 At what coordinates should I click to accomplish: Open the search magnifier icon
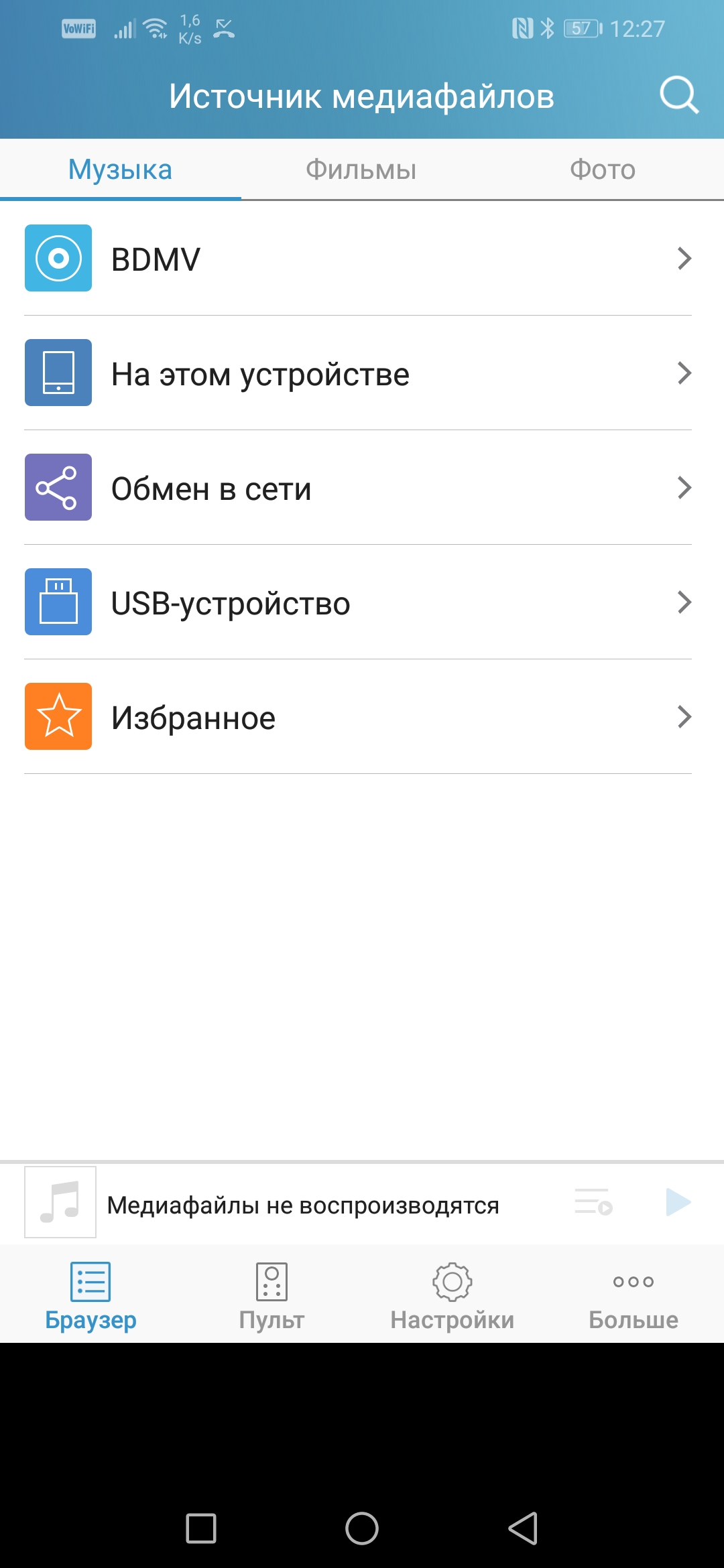[x=678, y=95]
